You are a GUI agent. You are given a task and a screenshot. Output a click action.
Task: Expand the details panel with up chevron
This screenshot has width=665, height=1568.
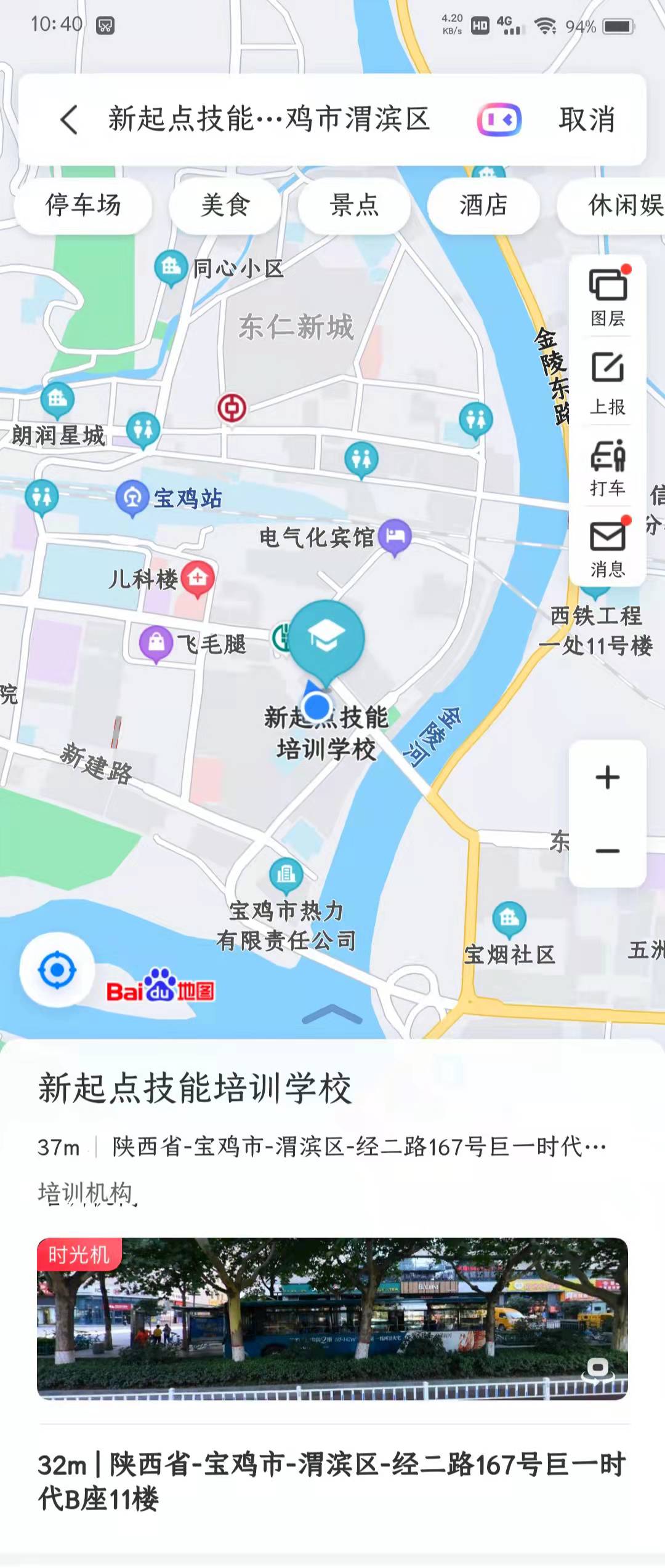332,1014
